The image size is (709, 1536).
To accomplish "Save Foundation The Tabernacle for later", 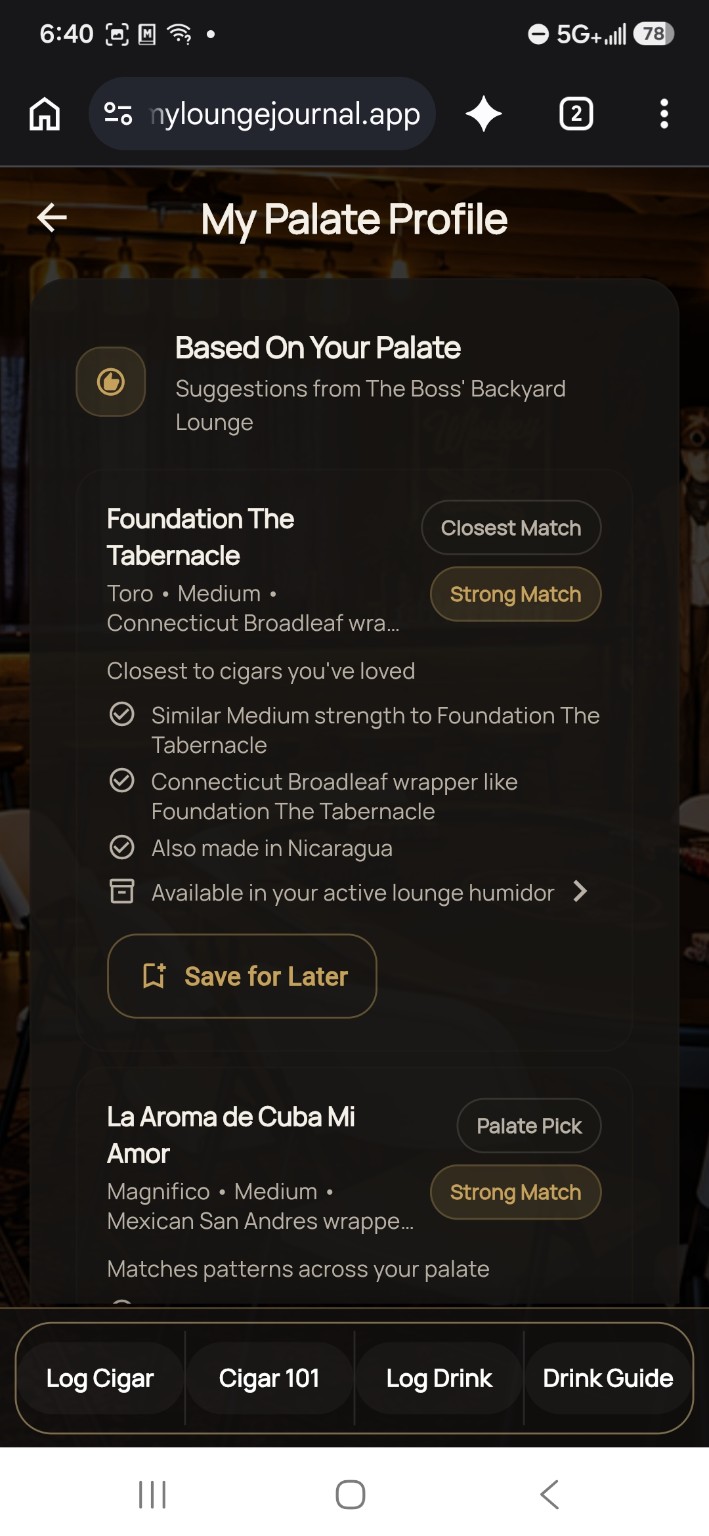I will click(x=242, y=976).
